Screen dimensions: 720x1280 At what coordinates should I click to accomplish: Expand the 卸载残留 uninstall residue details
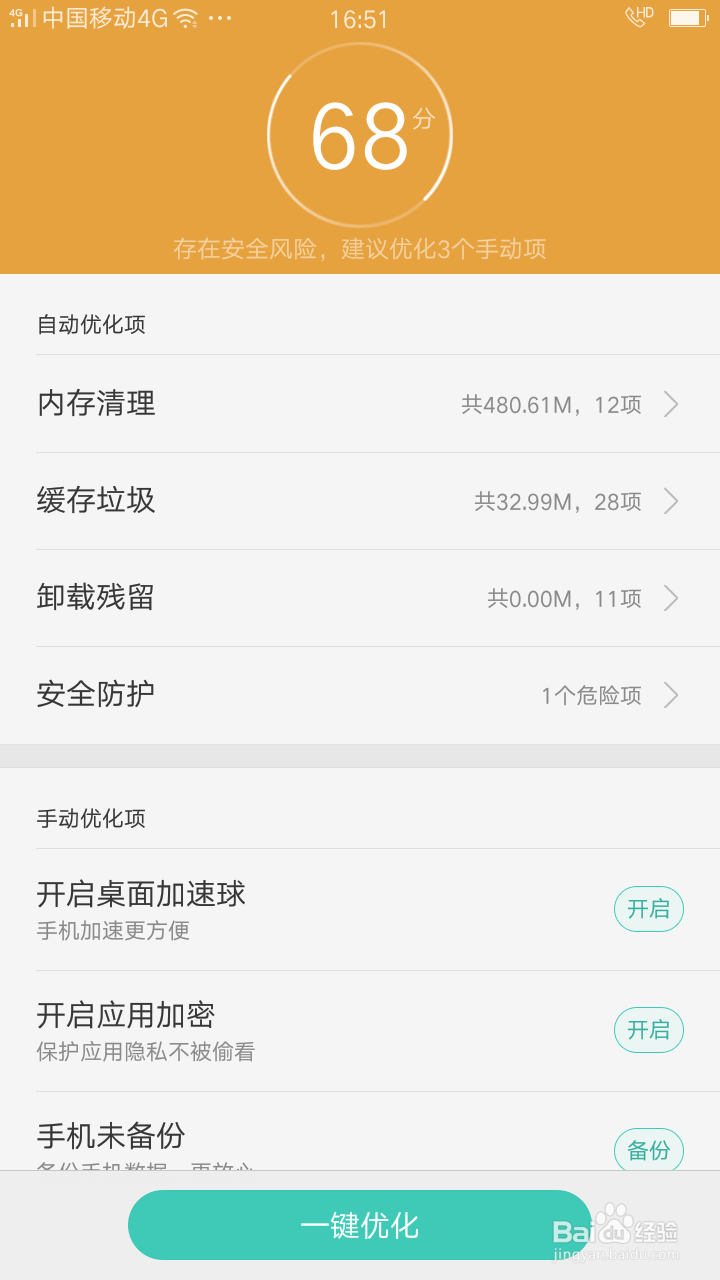tap(360, 596)
